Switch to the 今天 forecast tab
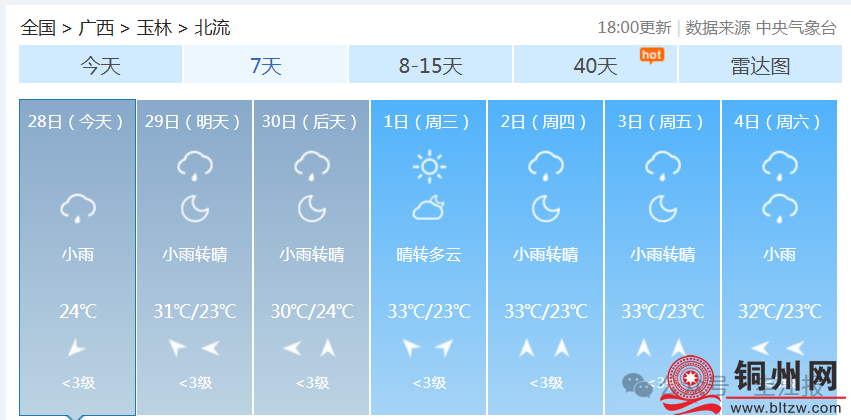851x420 pixels. 100,66
